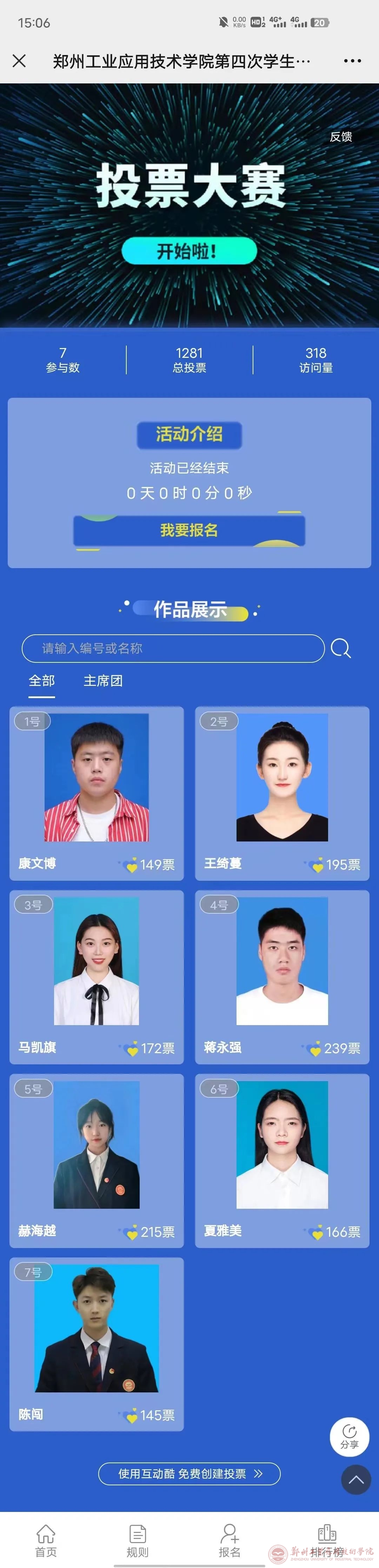Screen dimensions: 379x1568
Task: Close the voting page with X
Action: (19, 61)
